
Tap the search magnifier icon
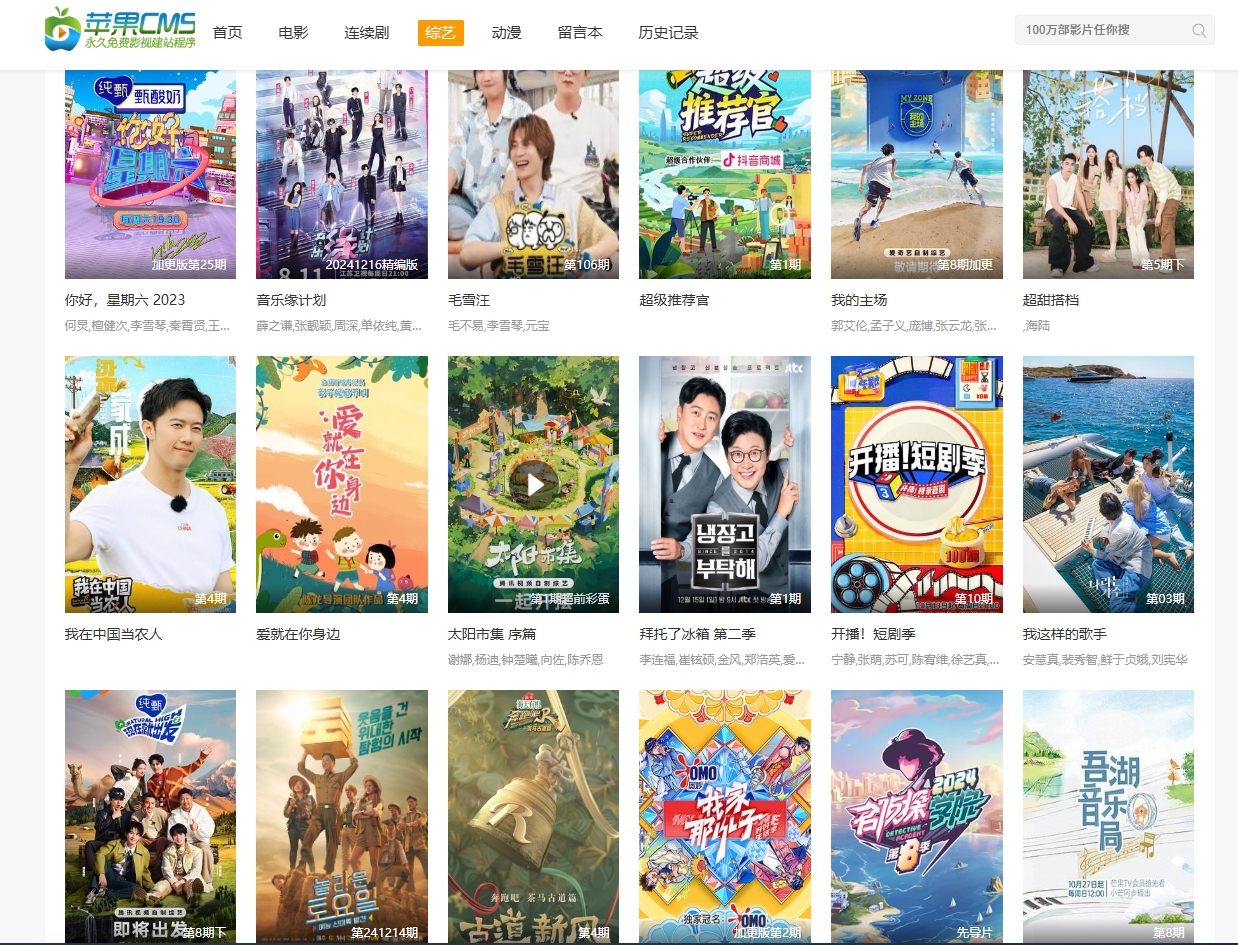point(1199,31)
